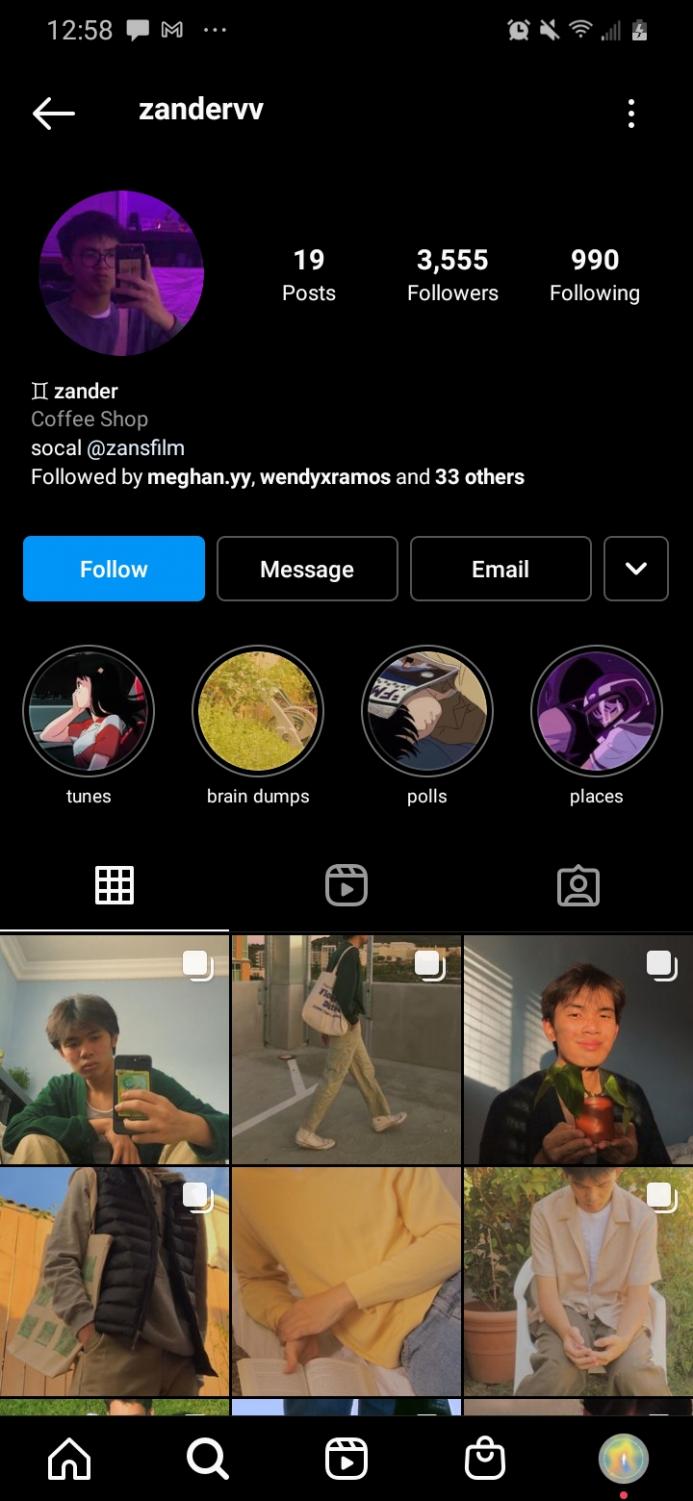Screen dimensions: 693x1501
Task: Open your own profile tab
Action: (624, 1460)
